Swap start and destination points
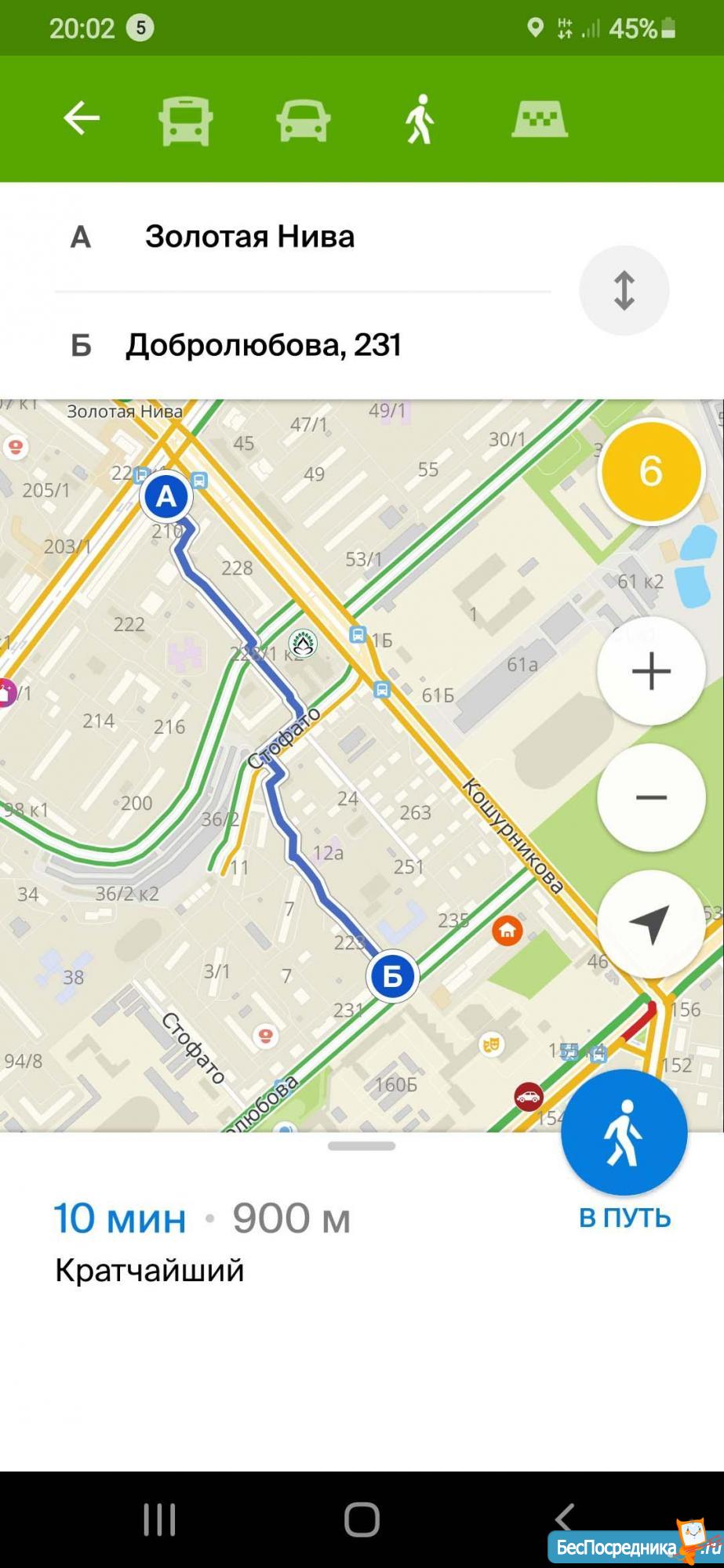This screenshot has height=1568, width=724. coord(624,291)
